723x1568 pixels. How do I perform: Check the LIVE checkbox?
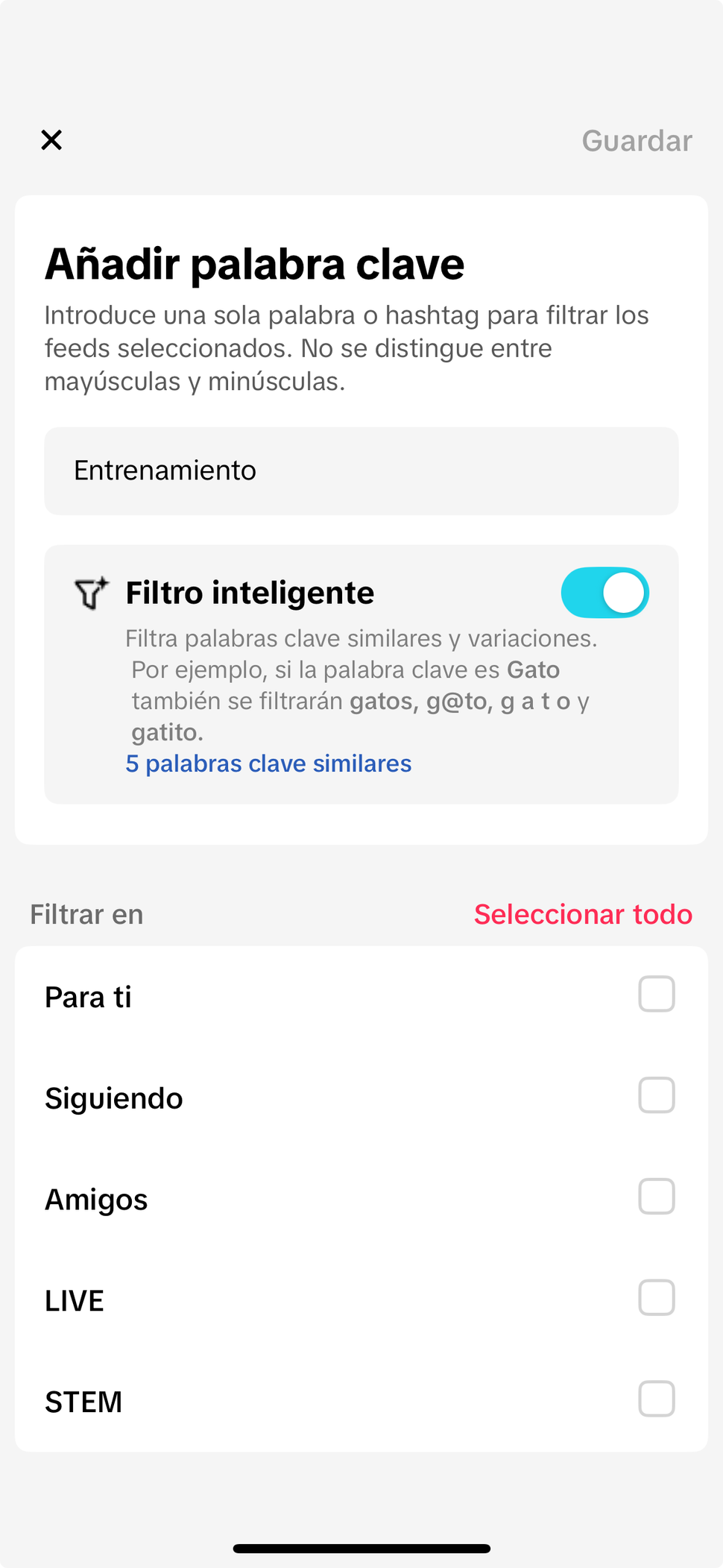pyautogui.click(x=656, y=1297)
